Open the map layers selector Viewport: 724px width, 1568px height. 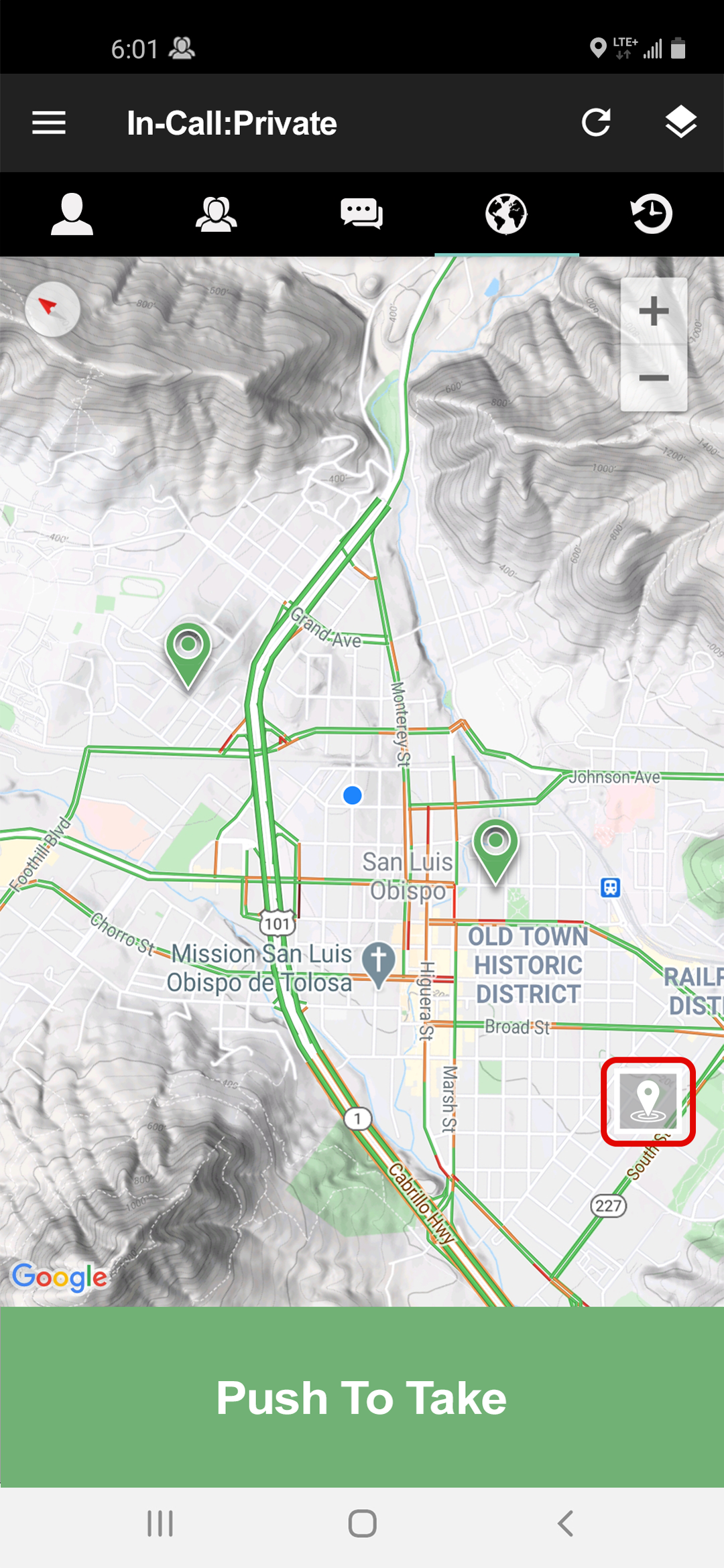tap(680, 123)
